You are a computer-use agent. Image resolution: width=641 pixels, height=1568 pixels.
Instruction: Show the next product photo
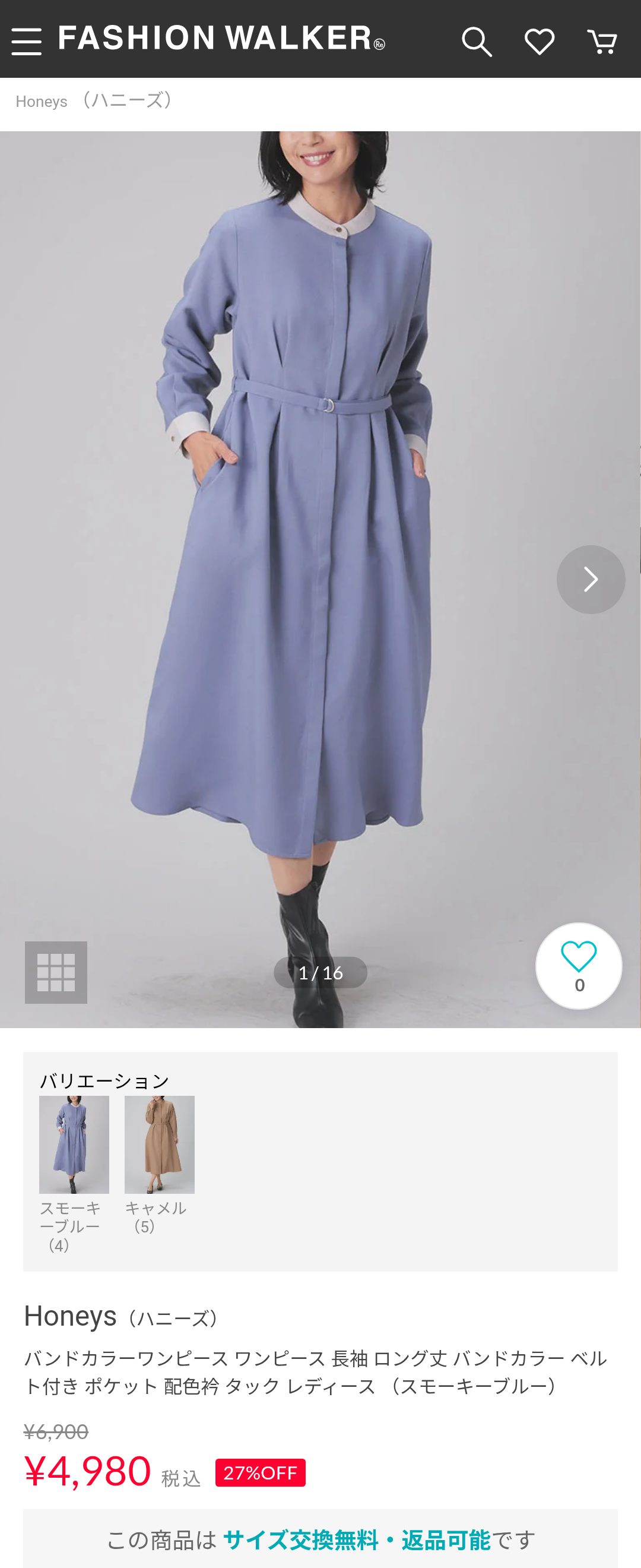[x=590, y=579]
